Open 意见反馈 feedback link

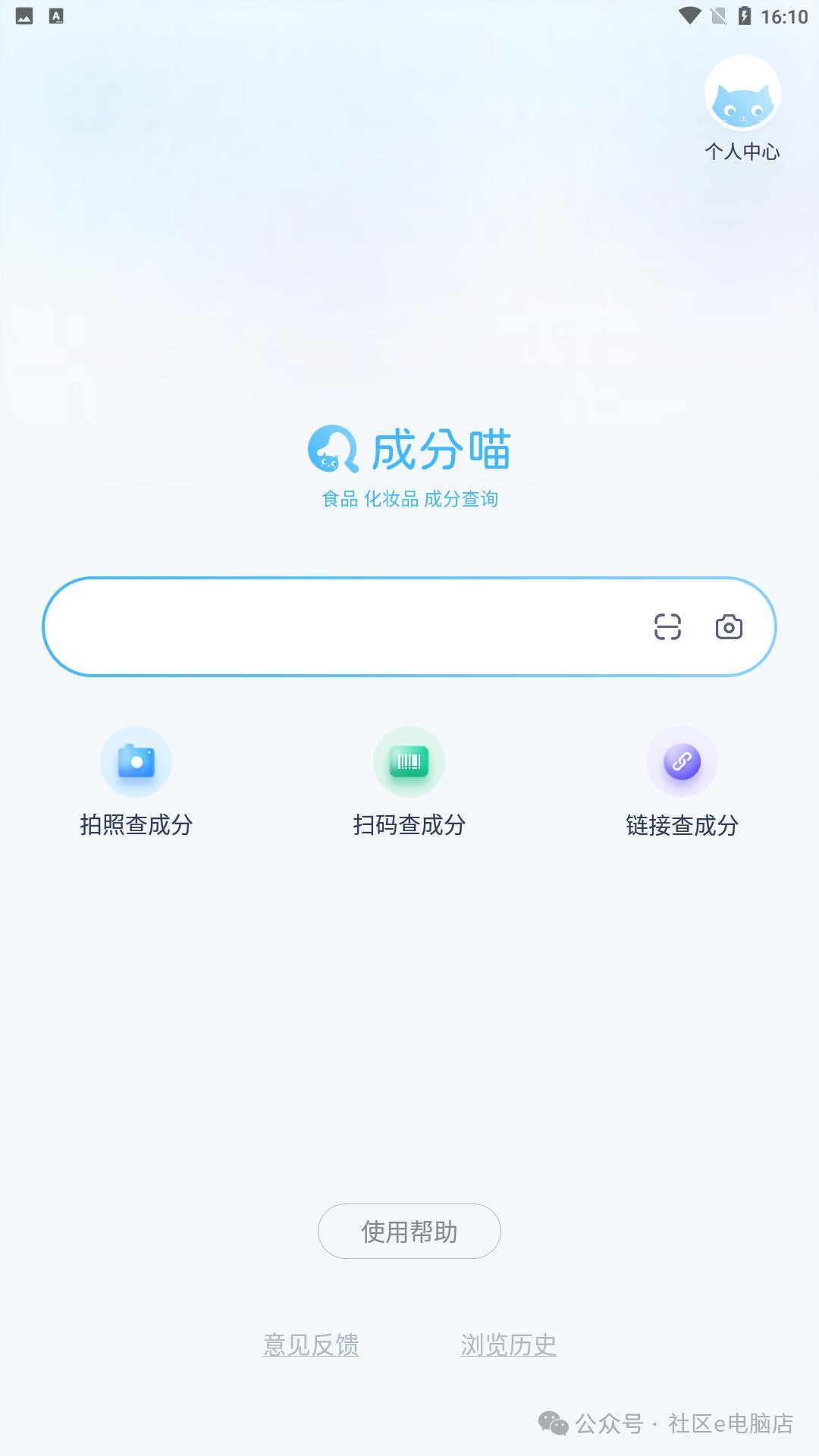tap(311, 1345)
